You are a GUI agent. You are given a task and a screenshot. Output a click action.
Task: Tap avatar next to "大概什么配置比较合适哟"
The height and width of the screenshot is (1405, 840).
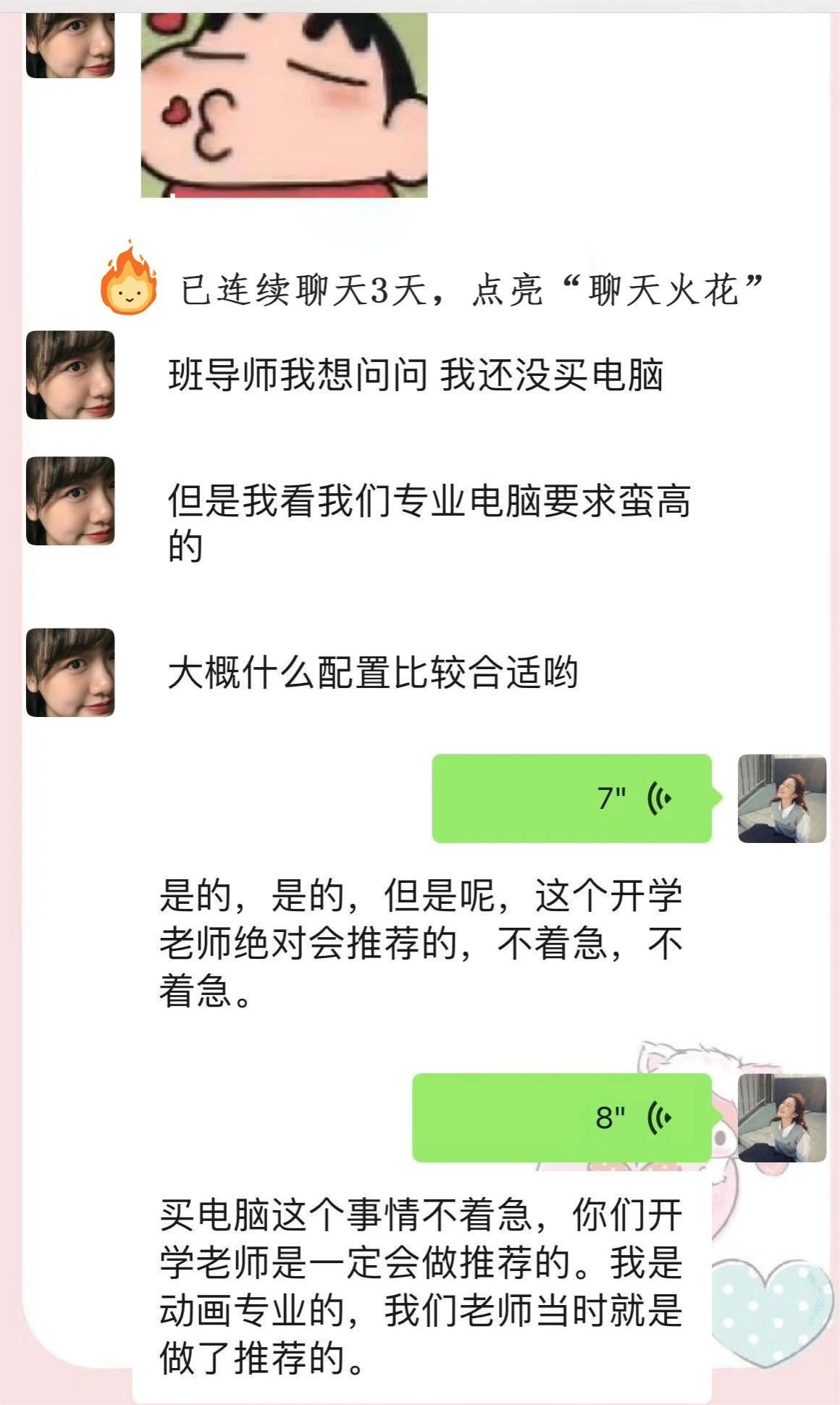point(70,673)
